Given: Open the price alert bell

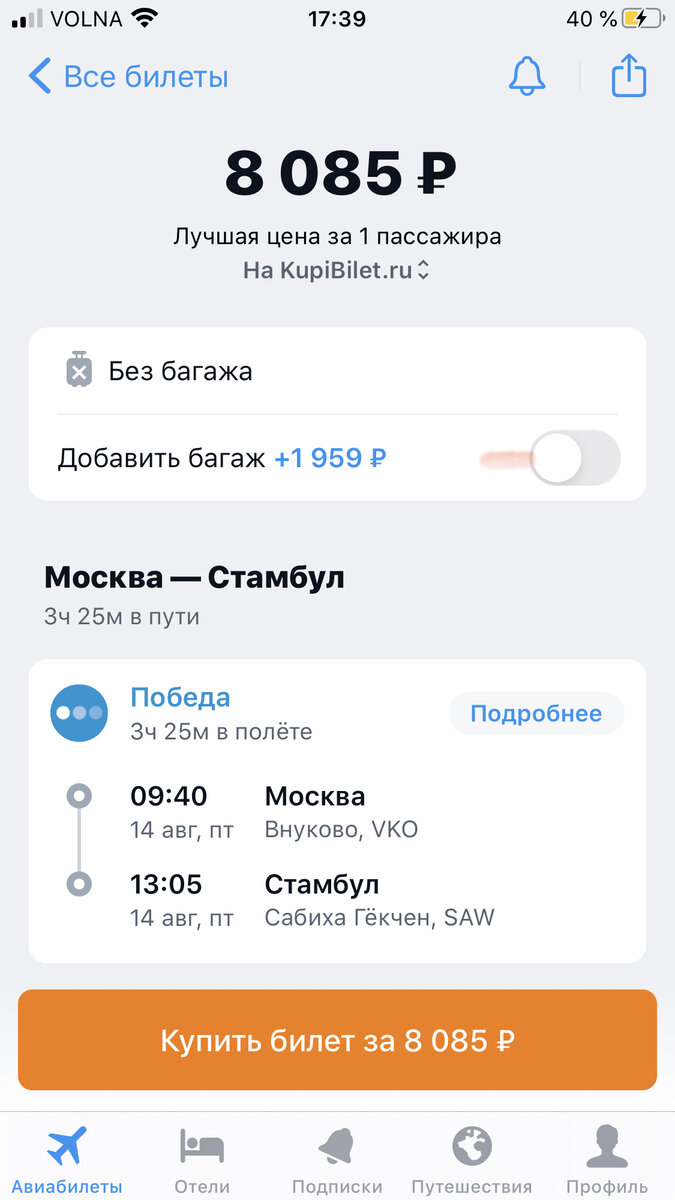Looking at the screenshot, I should [x=527, y=77].
